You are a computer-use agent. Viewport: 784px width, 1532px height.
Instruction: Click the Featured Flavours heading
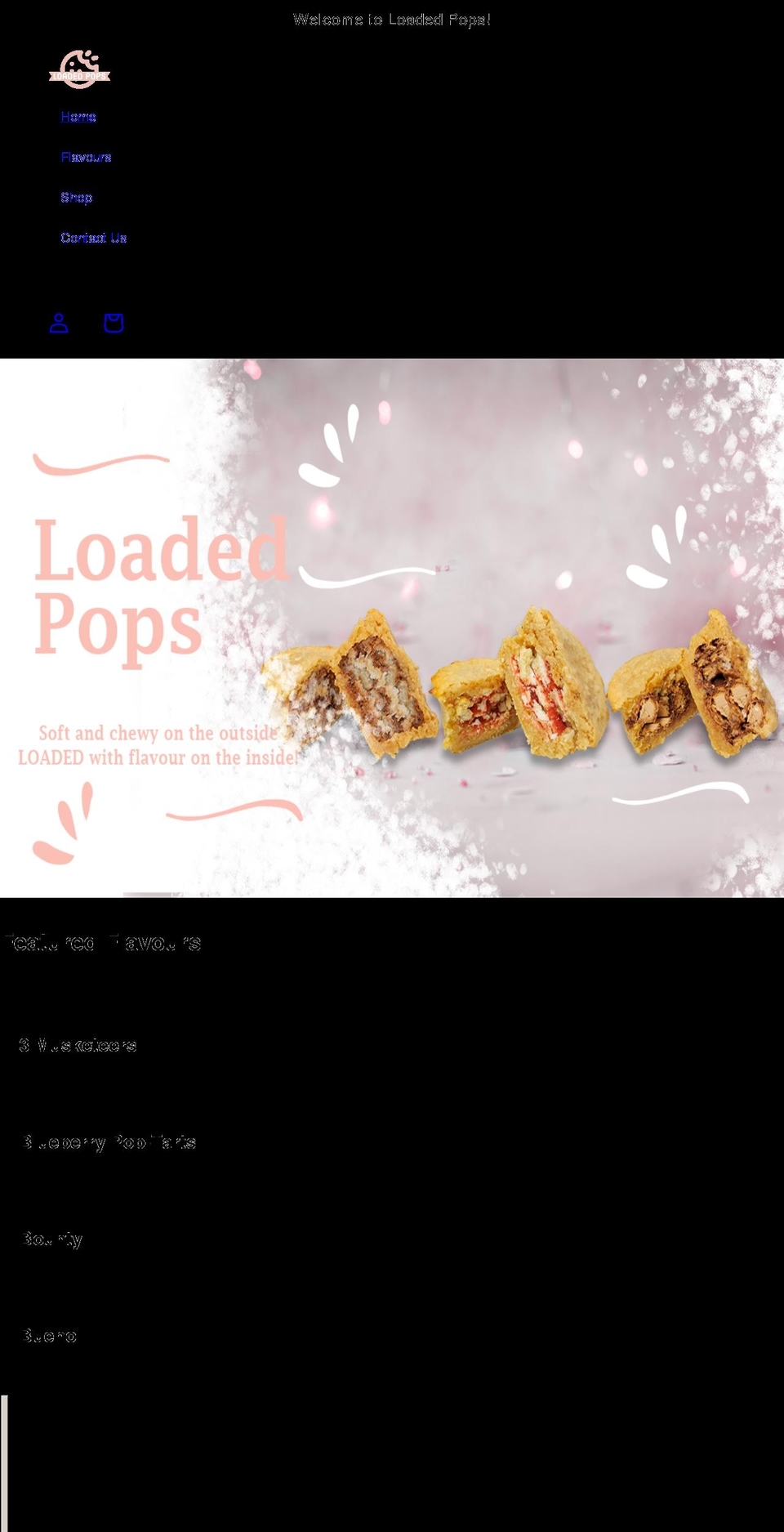[x=103, y=942]
